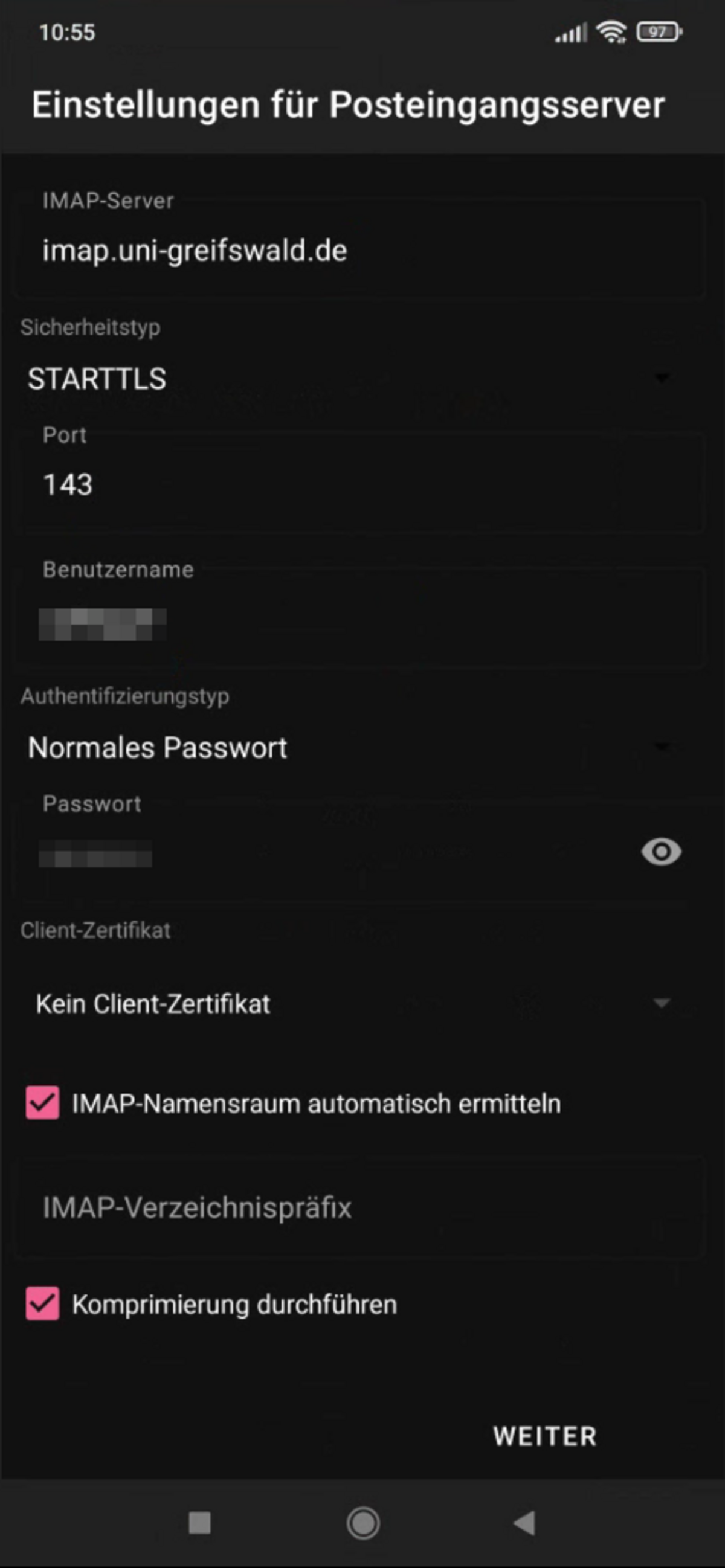Disable Komprimierung durchführen checkbox
The height and width of the screenshot is (1568, 725).
[43, 1304]
